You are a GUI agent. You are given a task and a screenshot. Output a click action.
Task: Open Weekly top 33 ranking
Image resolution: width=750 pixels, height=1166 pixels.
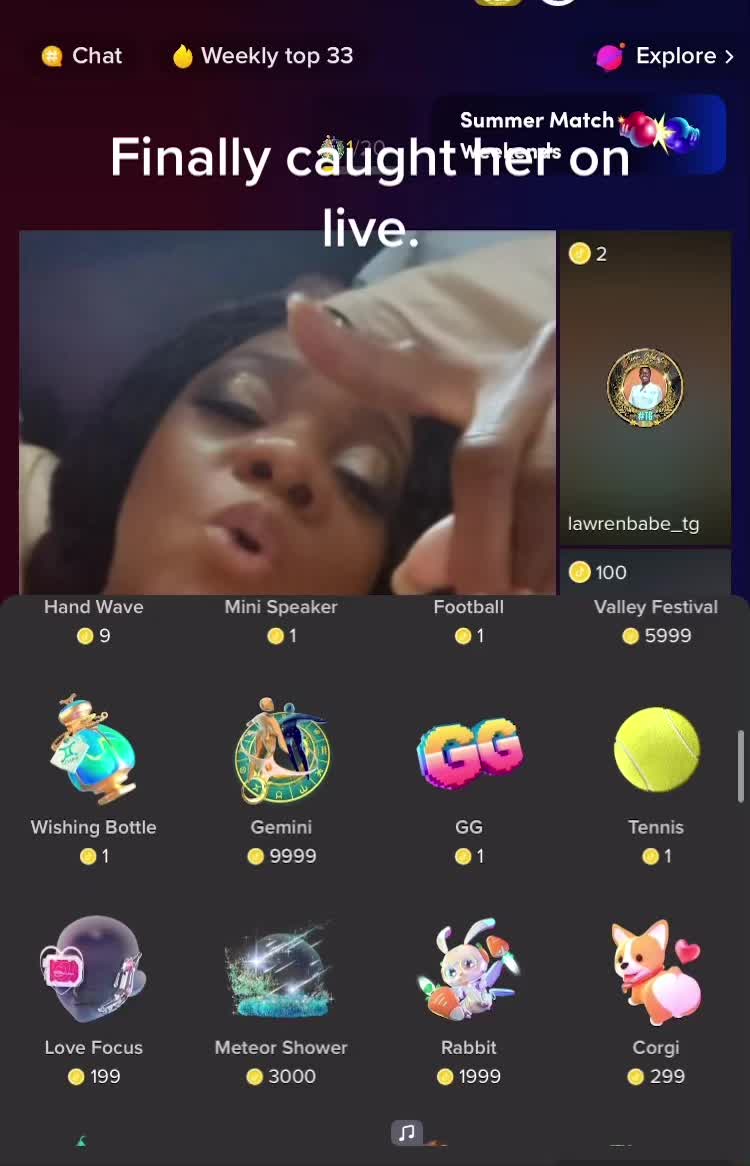(263, 56)
